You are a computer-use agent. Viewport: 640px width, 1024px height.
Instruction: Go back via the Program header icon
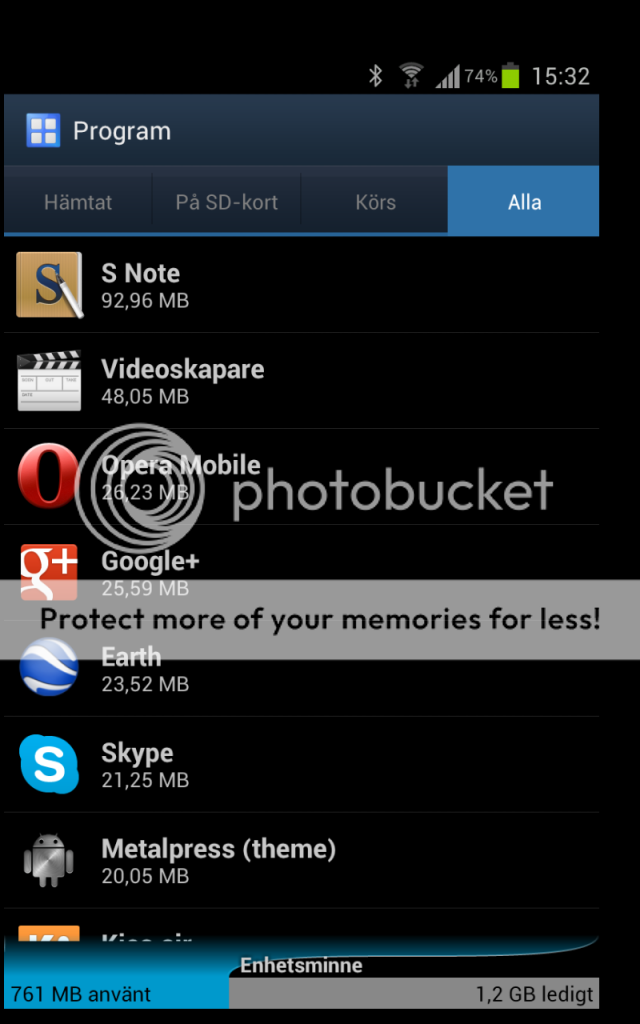point(43,131)
